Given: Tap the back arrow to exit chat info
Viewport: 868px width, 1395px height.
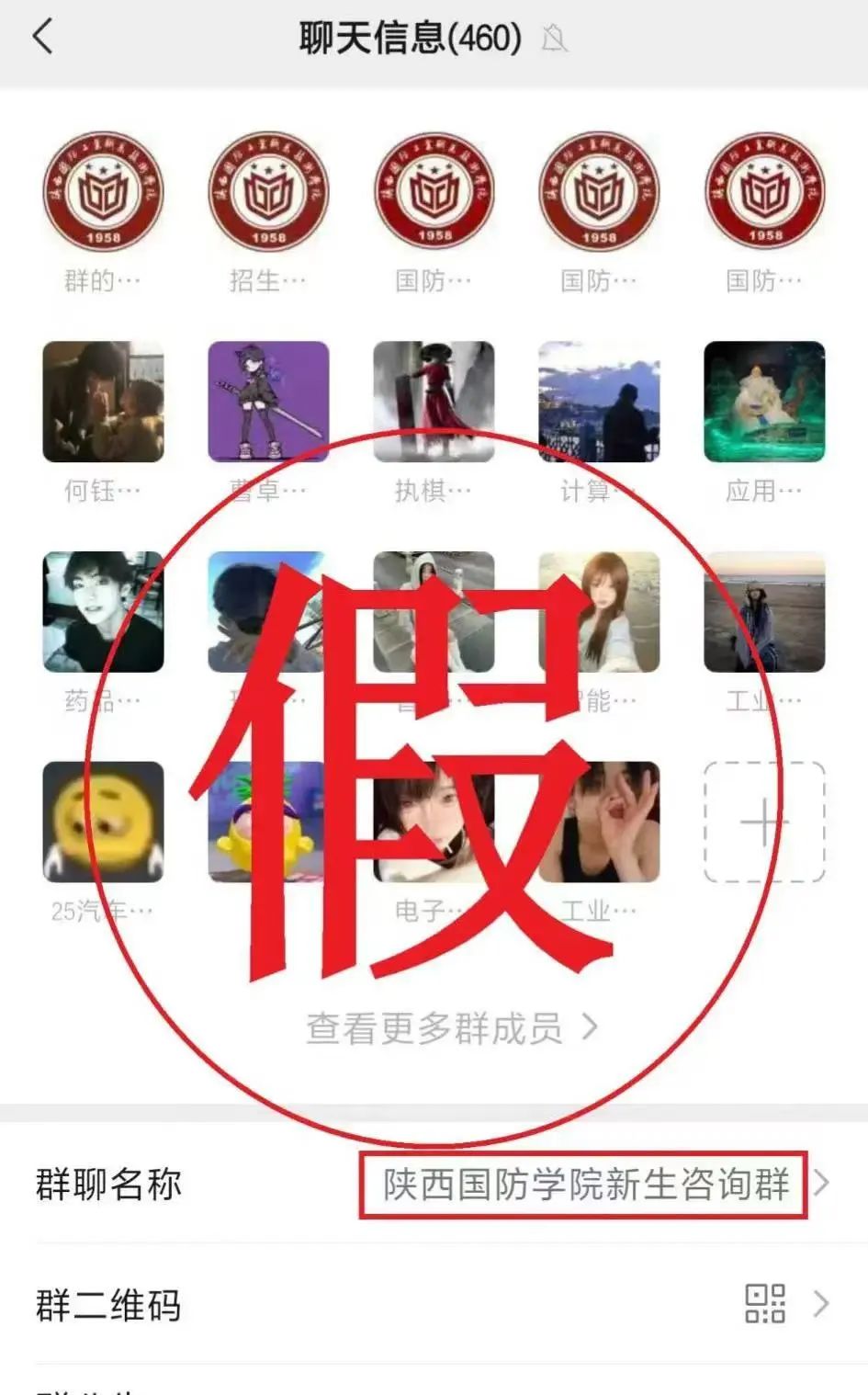Looking at the screenshot, I should [41, 39].
